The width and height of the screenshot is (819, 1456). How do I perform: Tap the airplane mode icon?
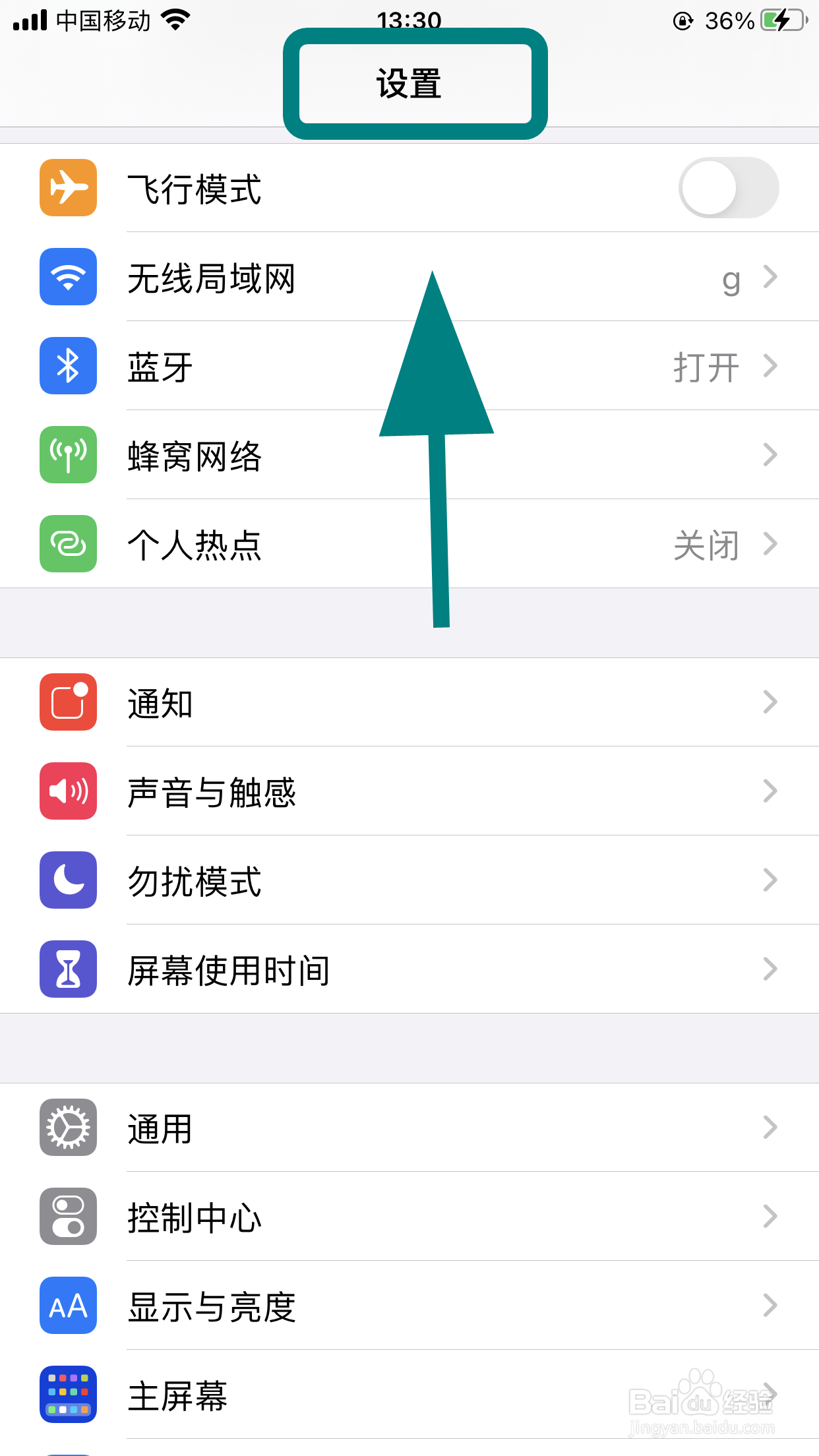(x=68, y=187)
